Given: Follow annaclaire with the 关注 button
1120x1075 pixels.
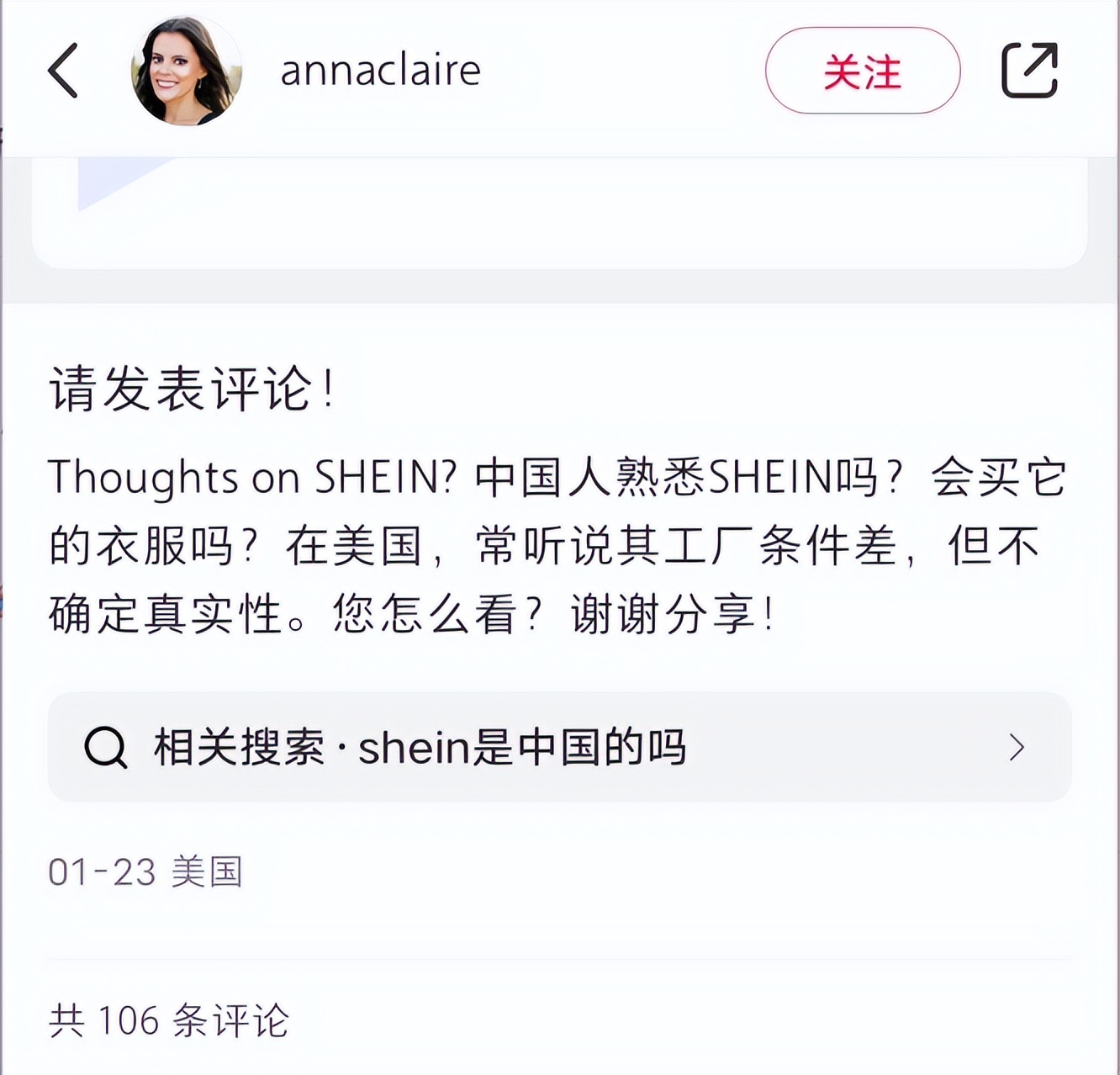Looking at the screenshot, I should pyautogui.click(x=862, y=71).
